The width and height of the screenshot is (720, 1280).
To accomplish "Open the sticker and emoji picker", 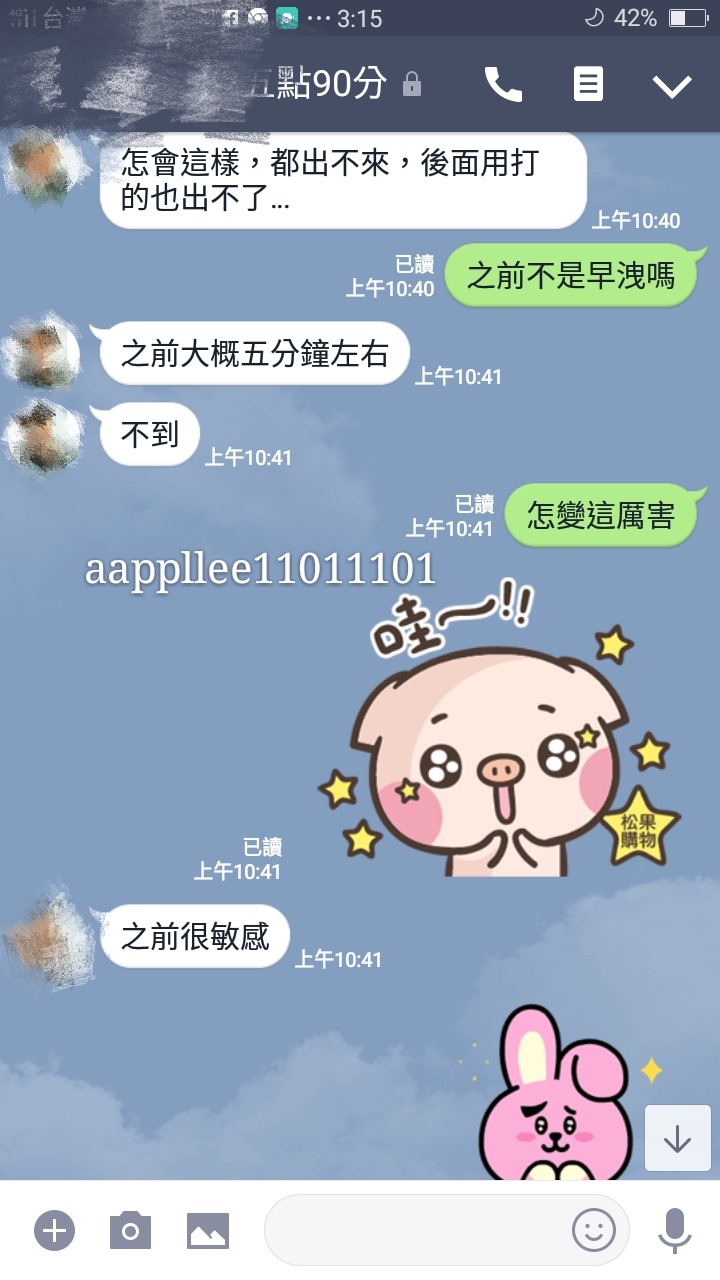I will click(x=593, y=1230).
